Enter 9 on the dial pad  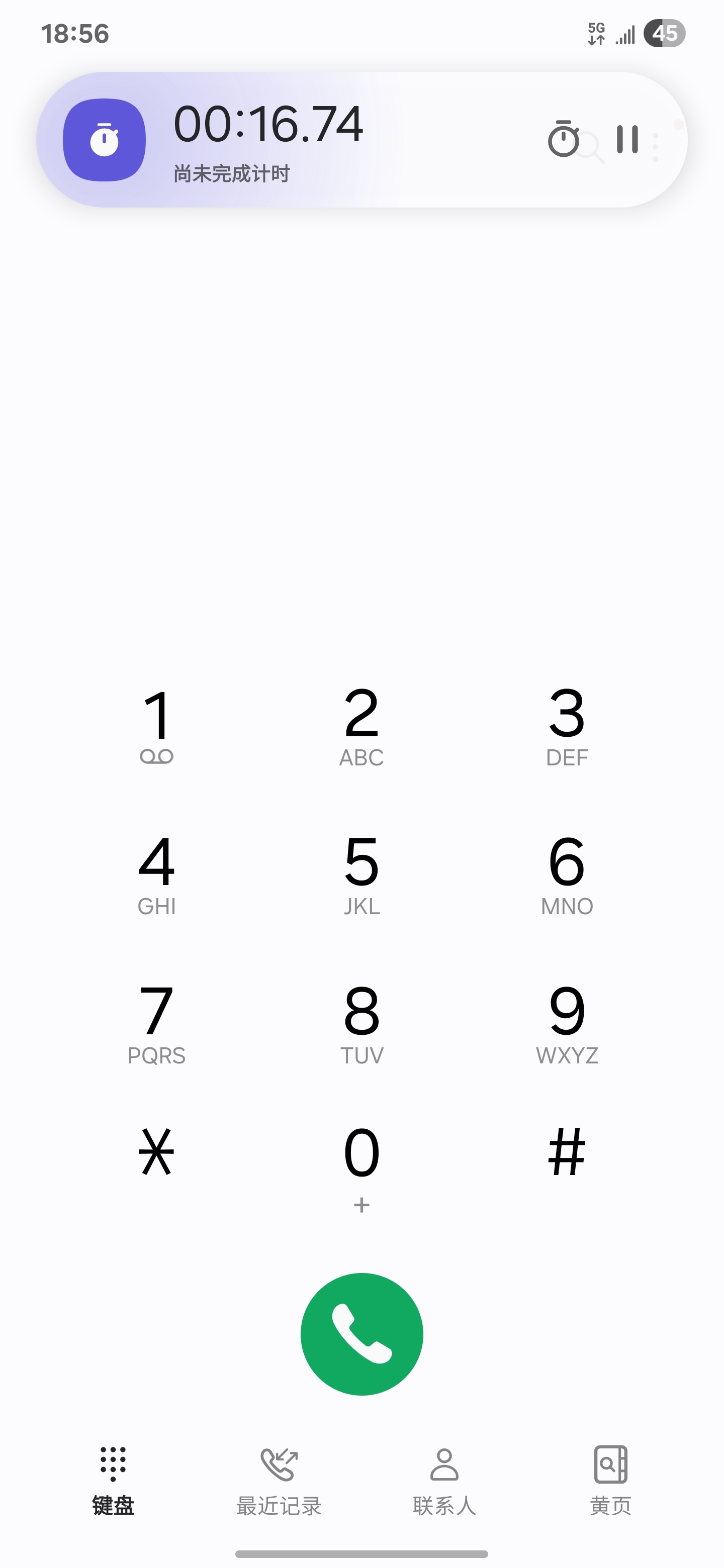click(567, 1023)
